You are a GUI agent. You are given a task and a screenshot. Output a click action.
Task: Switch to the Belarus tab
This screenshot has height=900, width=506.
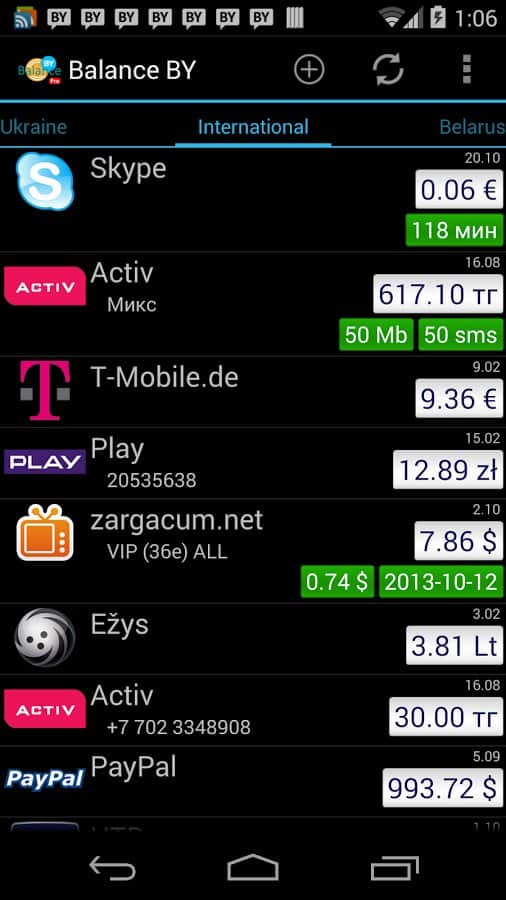(472, 127)
